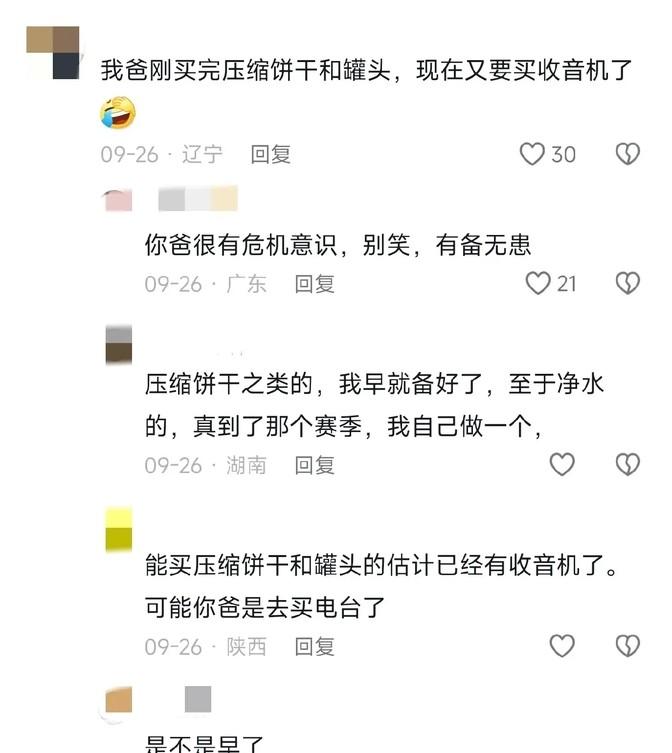Screen dimensions: 672x753
Task: Open the Liaoning commenter's avatar
Action: (52, 52)
